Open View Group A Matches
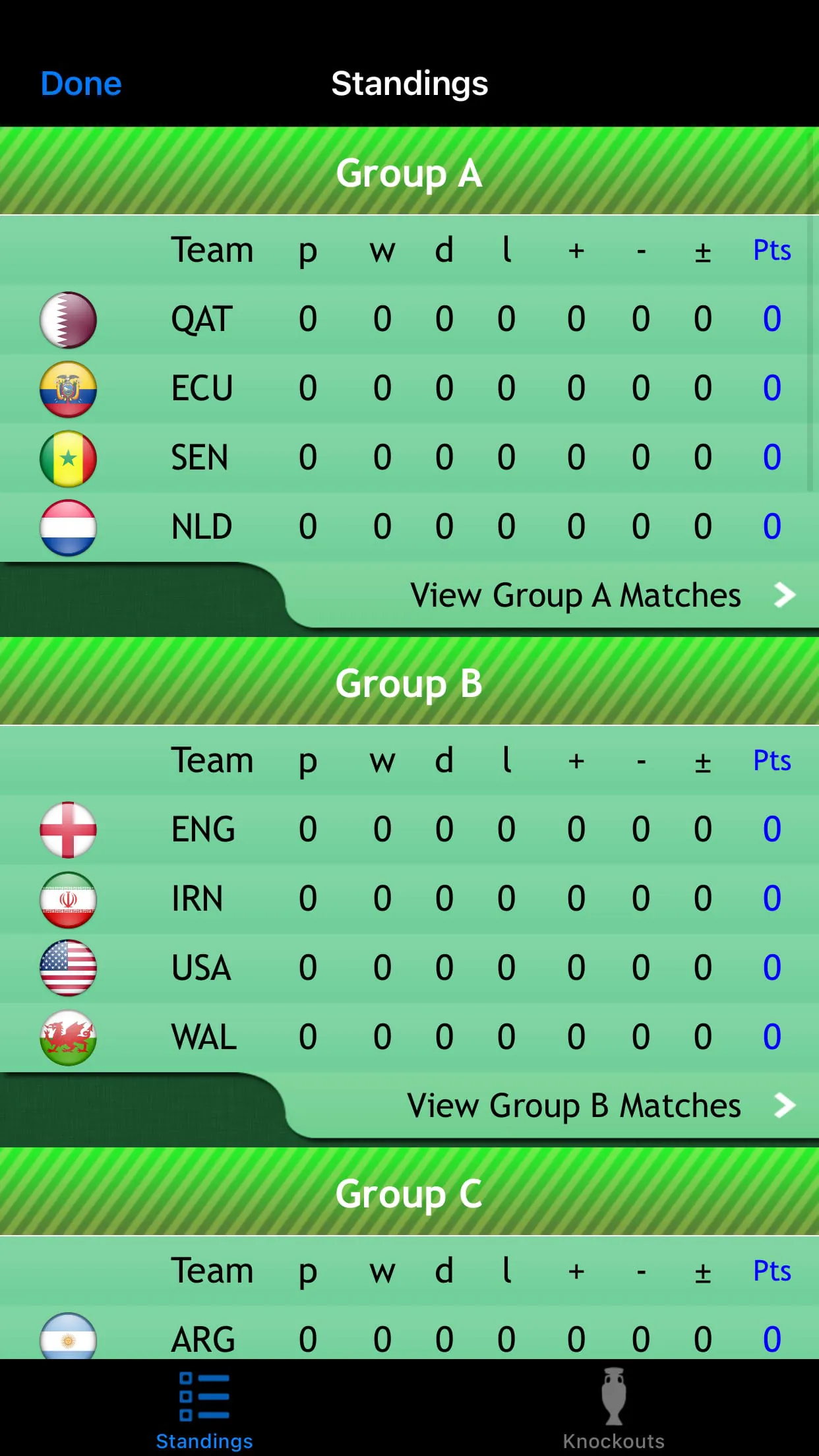This screenshot has width=819, height=1456. (x=574, y=595)
